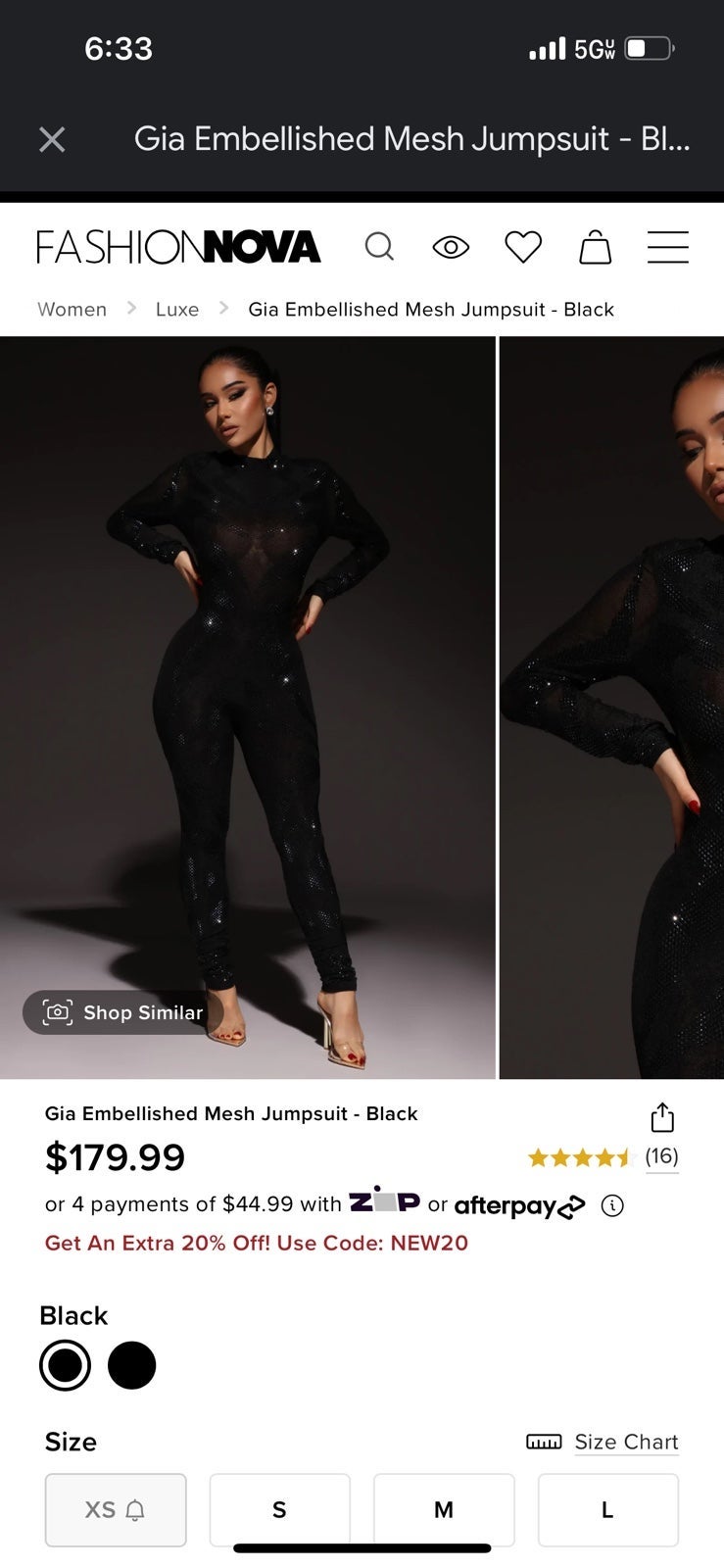Go to Luxe breadcrumb
The image size is (724, 1568).
point(177,310)
